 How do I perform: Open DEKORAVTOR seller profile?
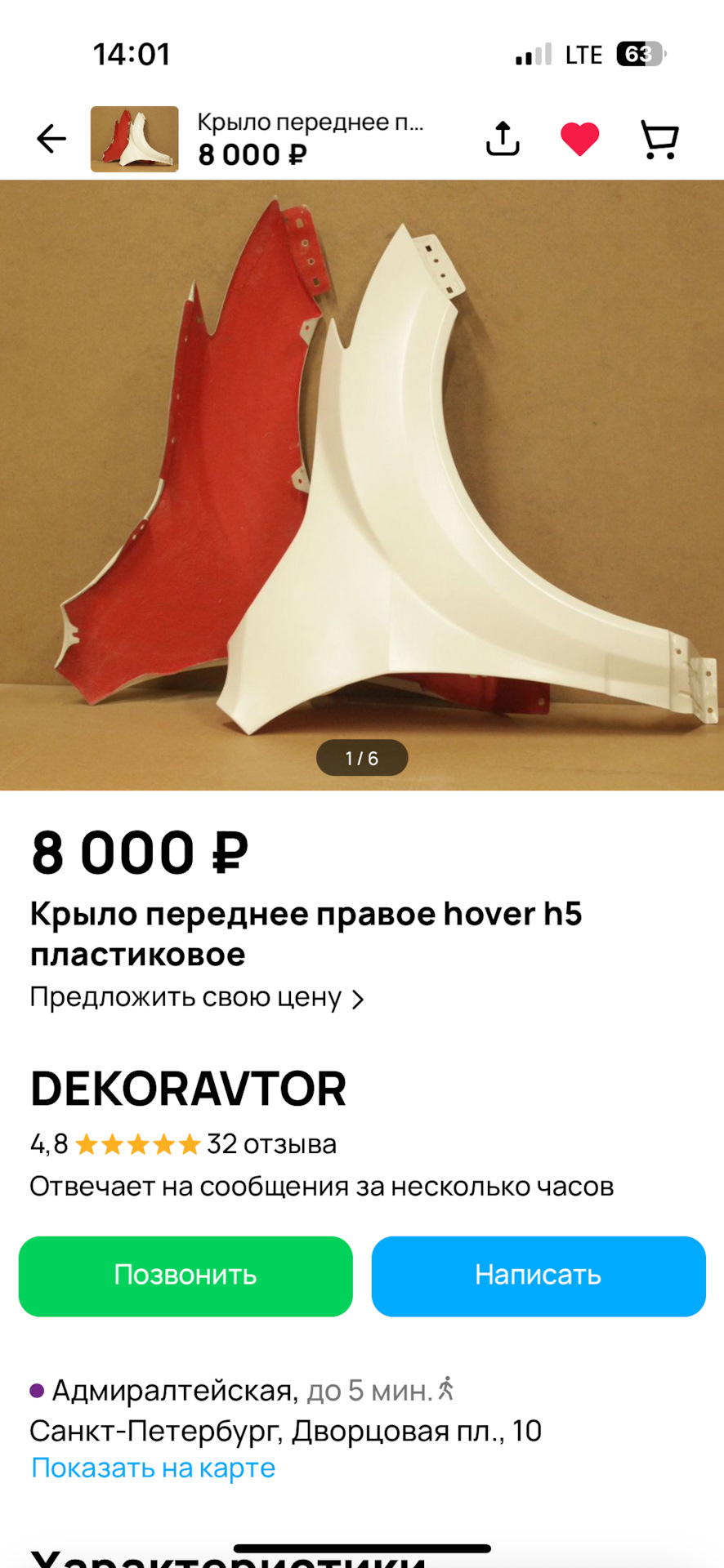point(188,1089)
